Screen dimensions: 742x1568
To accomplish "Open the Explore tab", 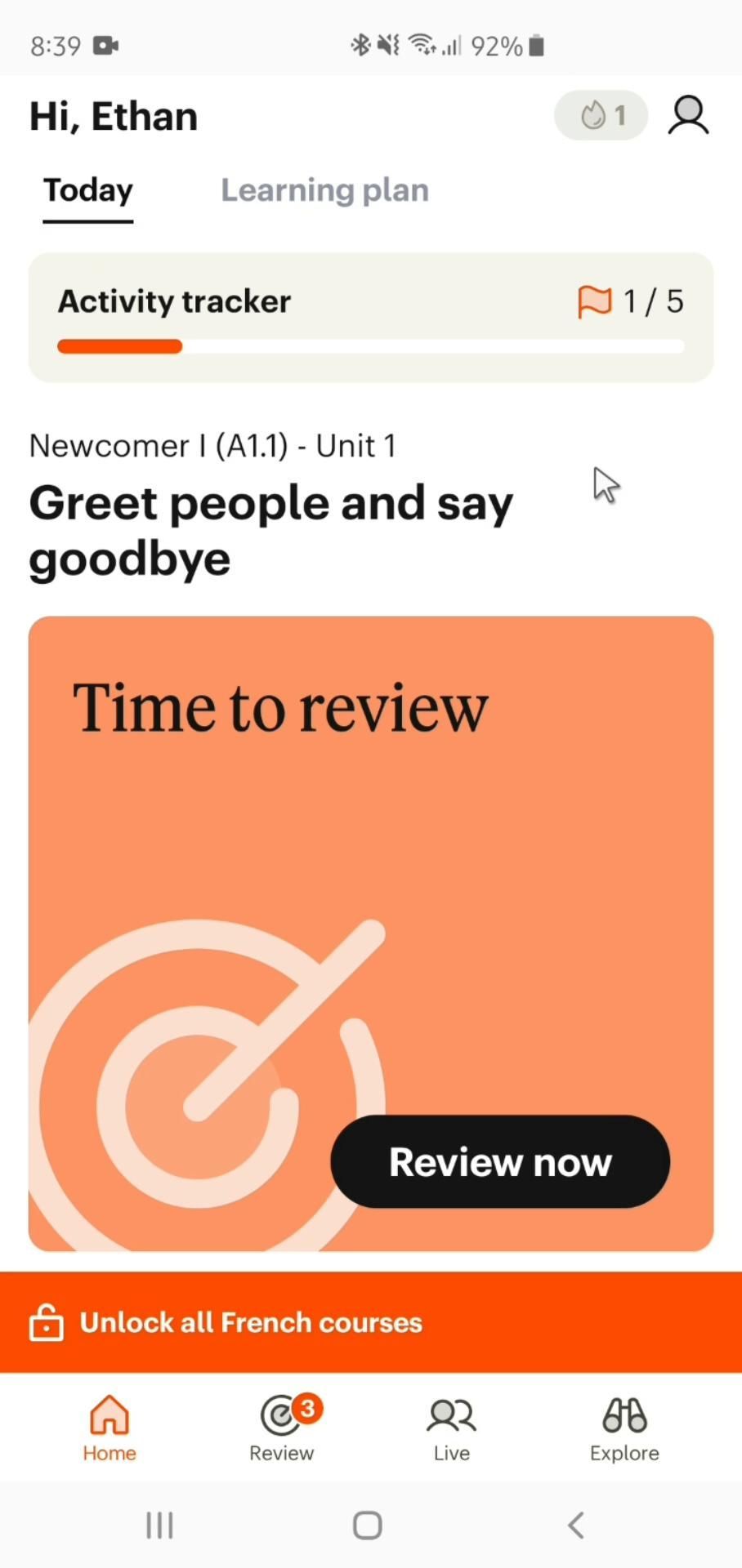I will click(x=624, y=1428).
